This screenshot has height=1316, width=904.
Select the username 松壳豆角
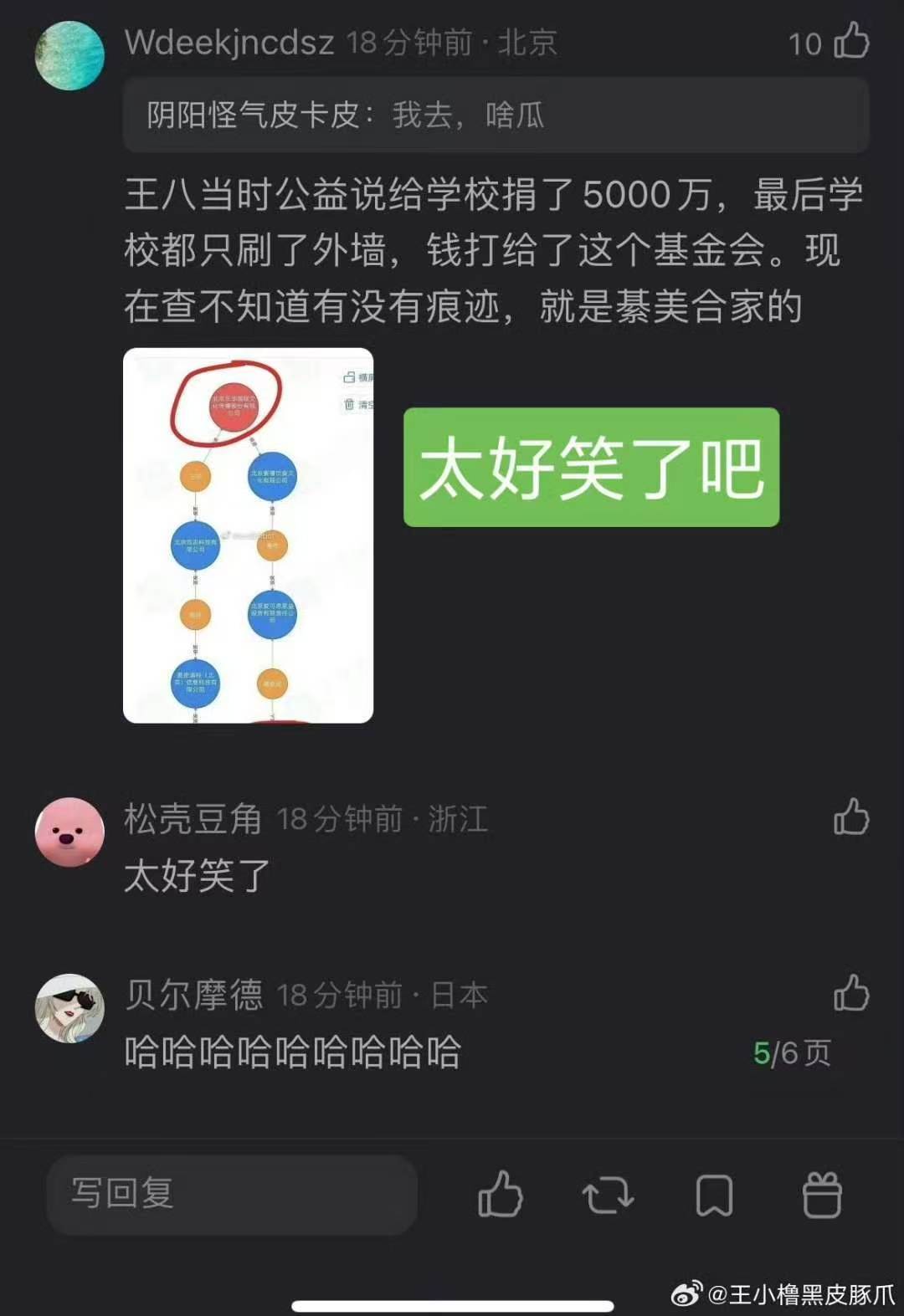coord(193,819)
